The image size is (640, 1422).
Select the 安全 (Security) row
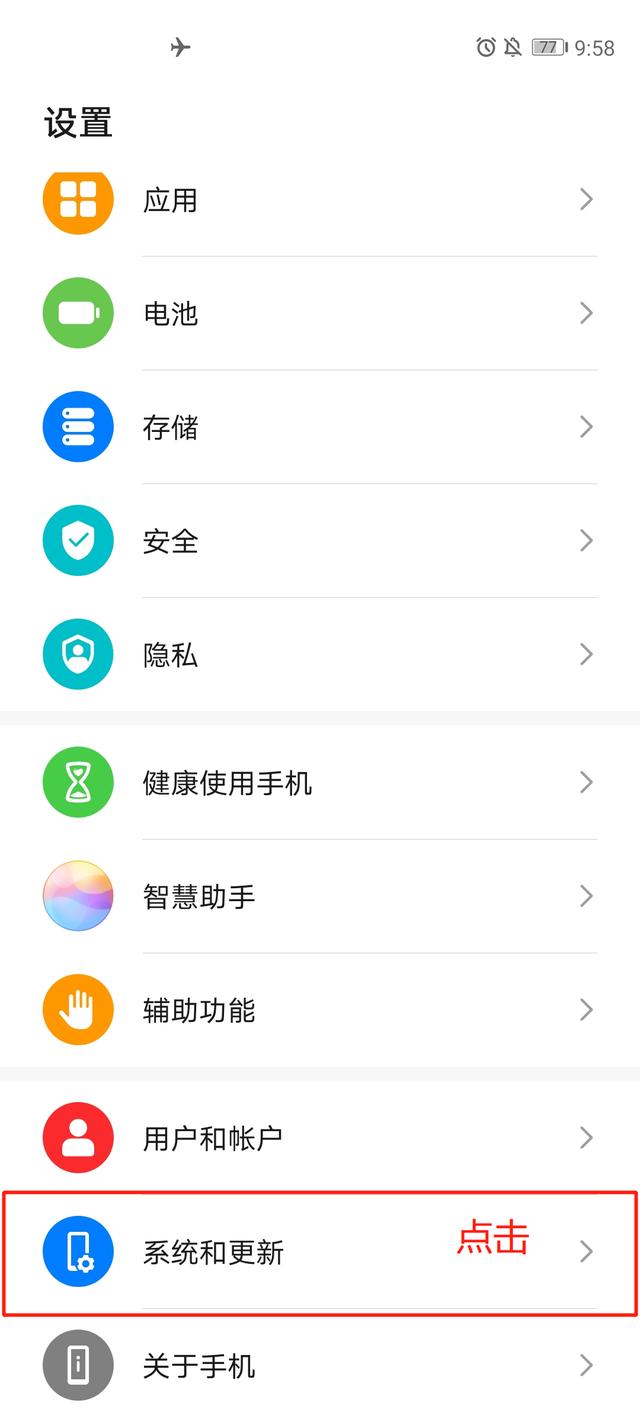tap(320, 541)
